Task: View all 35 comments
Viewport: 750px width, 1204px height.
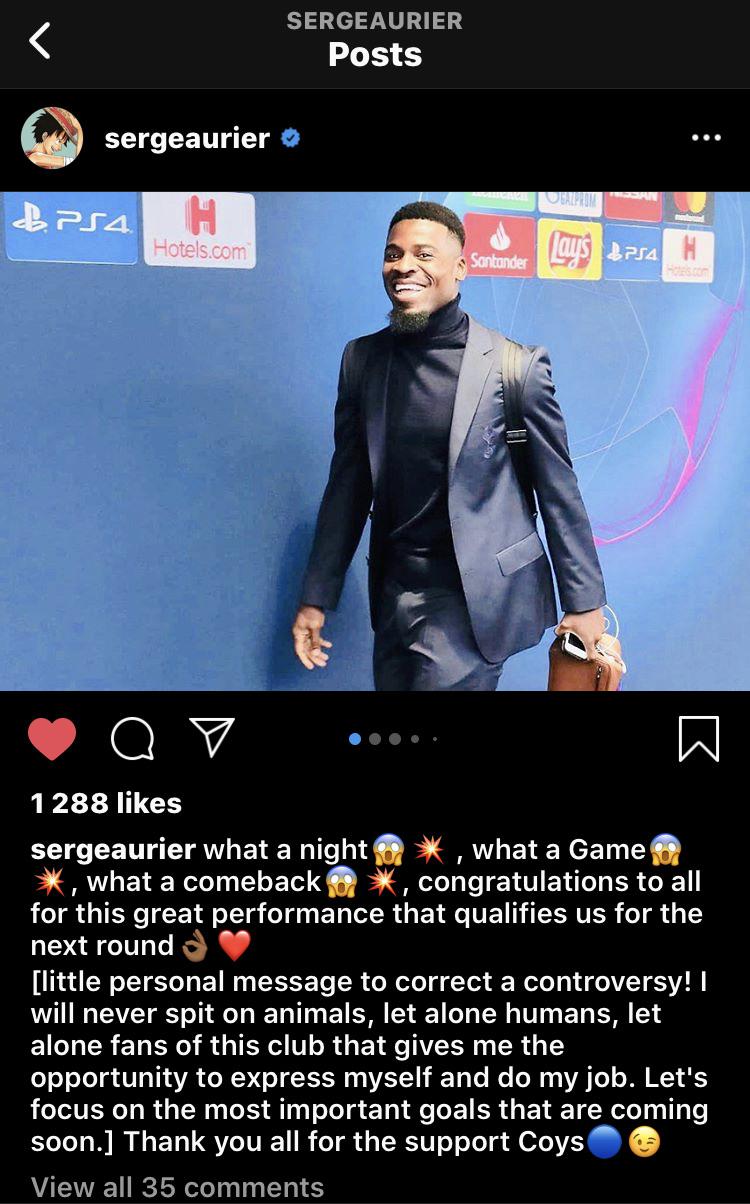Action: point(177,1187)
